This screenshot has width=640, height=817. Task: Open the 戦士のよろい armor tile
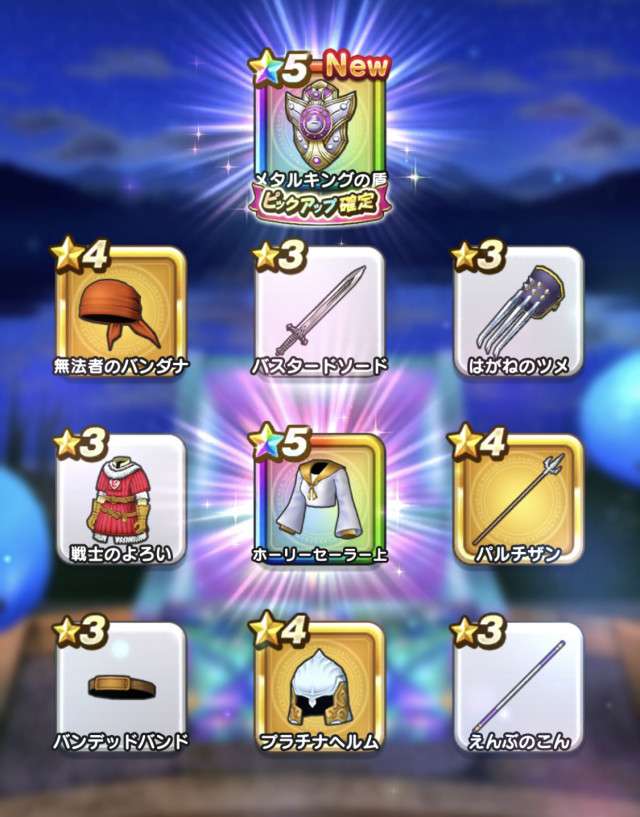tap(121, 498)
